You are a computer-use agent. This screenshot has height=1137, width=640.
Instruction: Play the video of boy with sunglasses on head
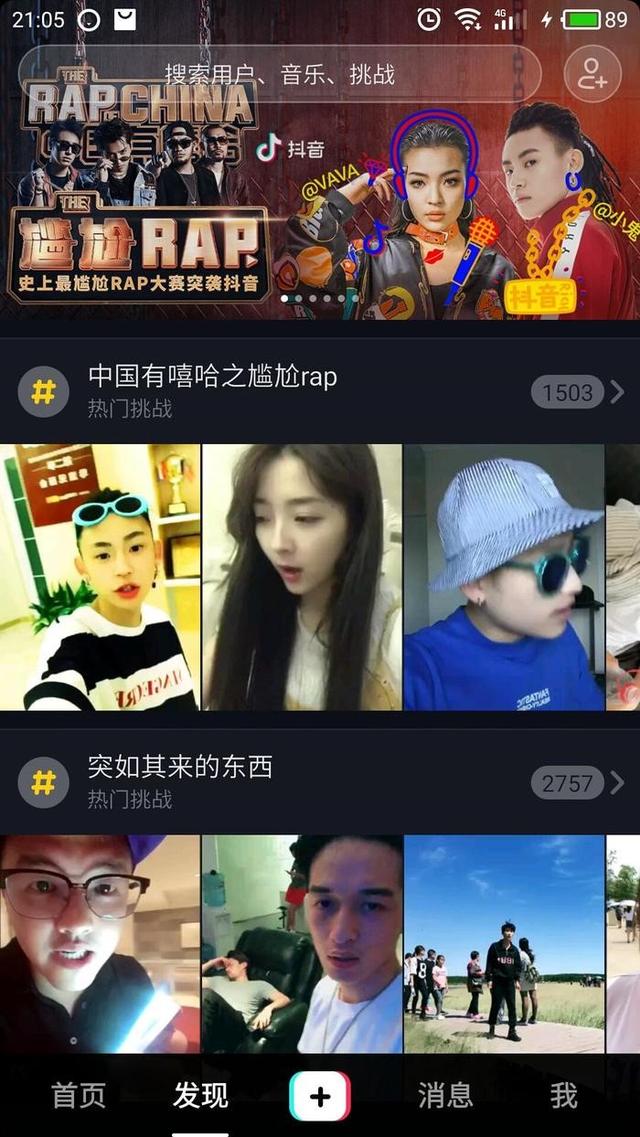[100, 577]
